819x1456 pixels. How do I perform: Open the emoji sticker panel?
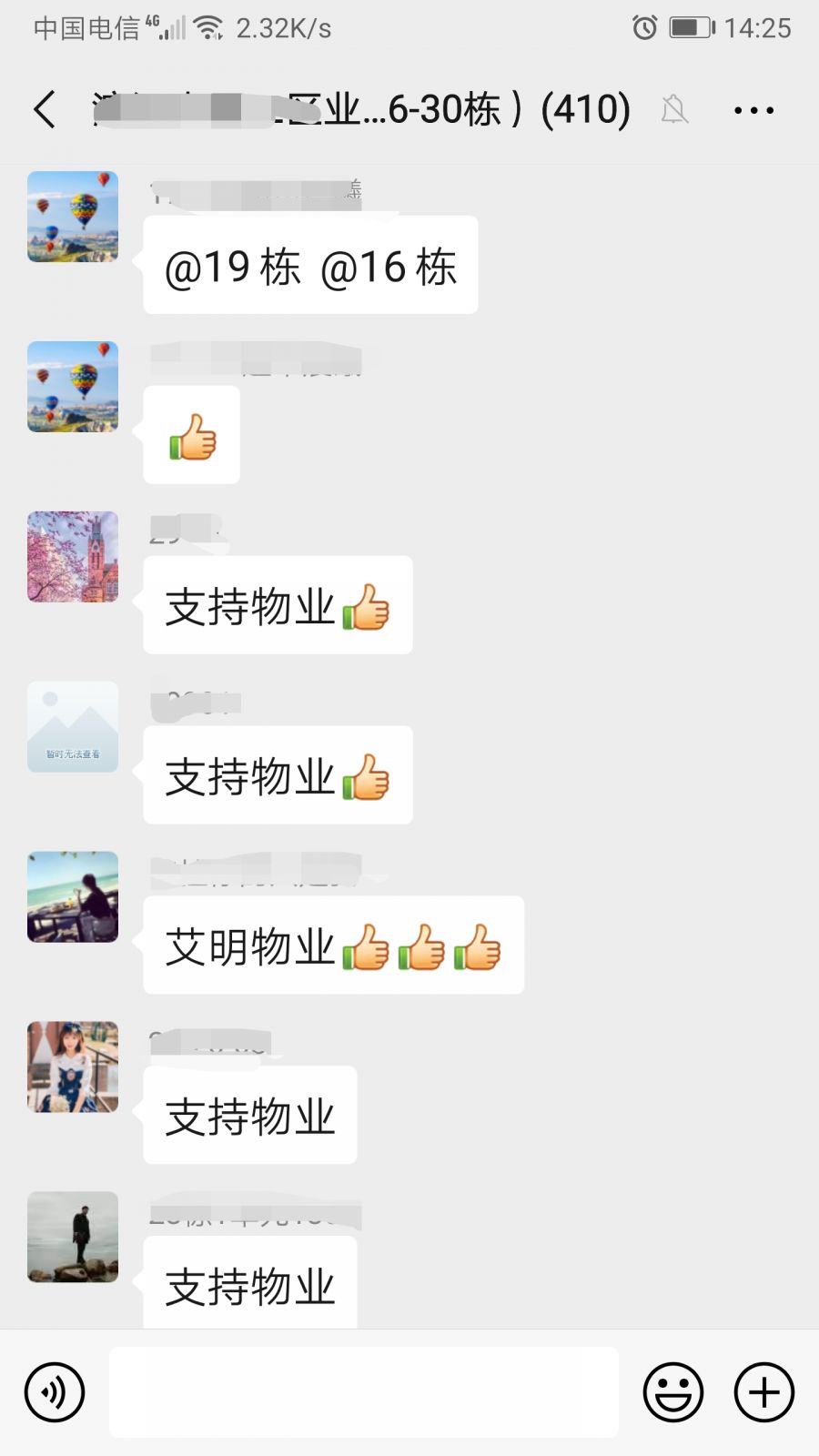pos(673,1392)
